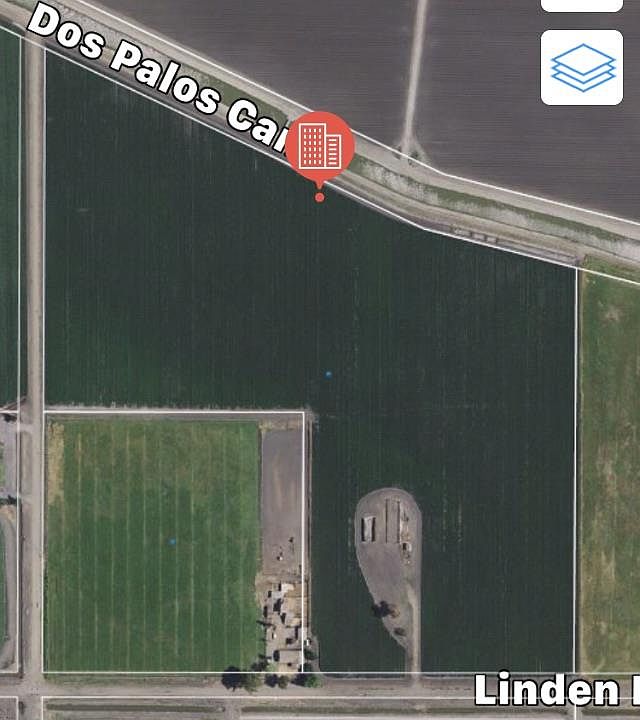640x720 pixels.
Task: Tap the red building pin marker
Action: (320, 147)
